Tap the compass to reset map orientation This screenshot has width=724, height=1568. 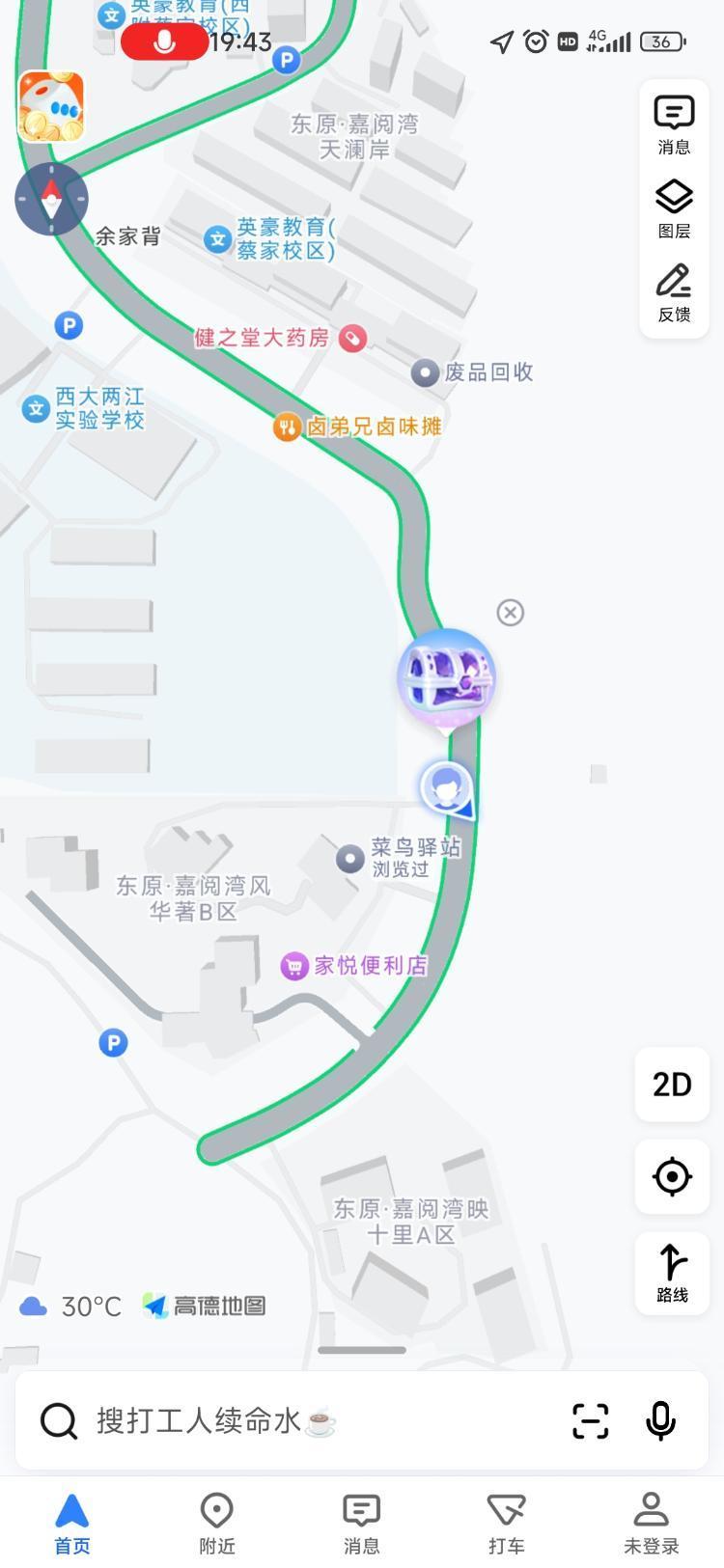[x=51, y=199]
